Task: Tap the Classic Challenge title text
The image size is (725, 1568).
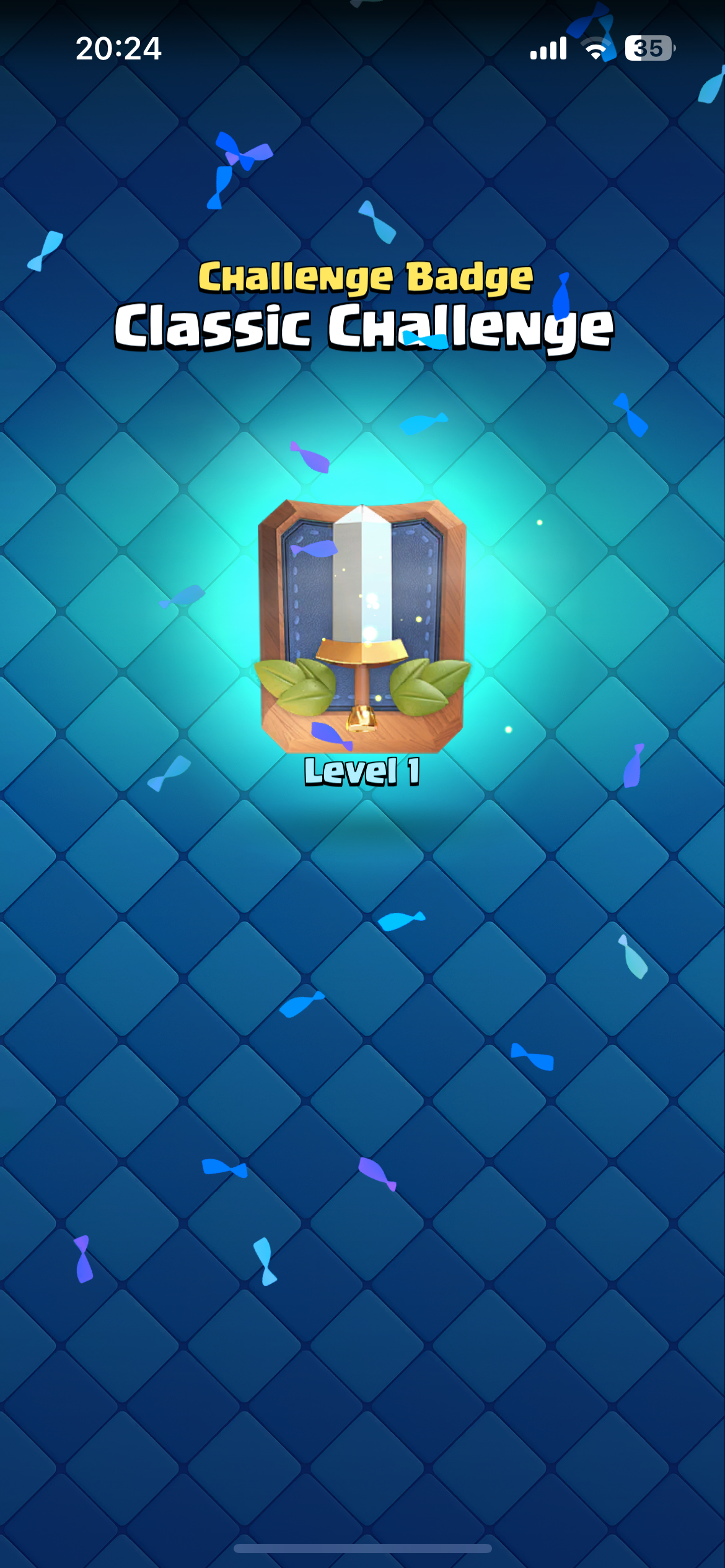Action: (362, 328)
